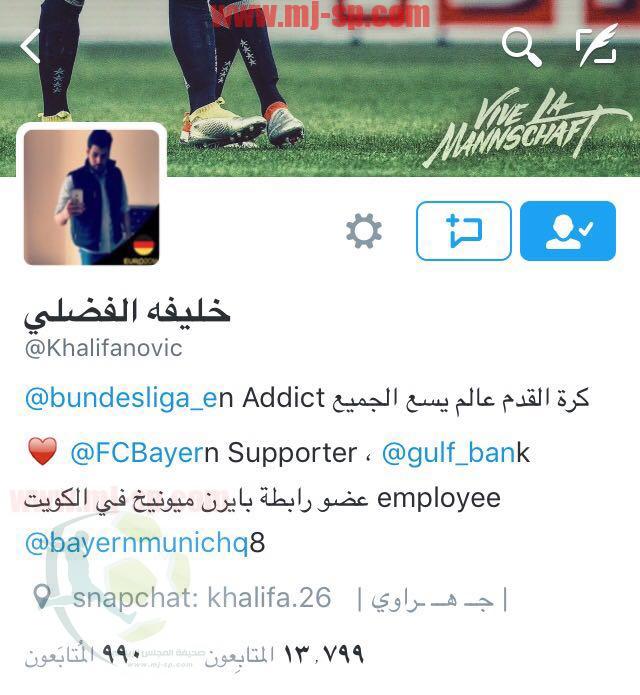Screen dimensions: 640x695
Task: Compose a new tweet
Action: (597, 45)
